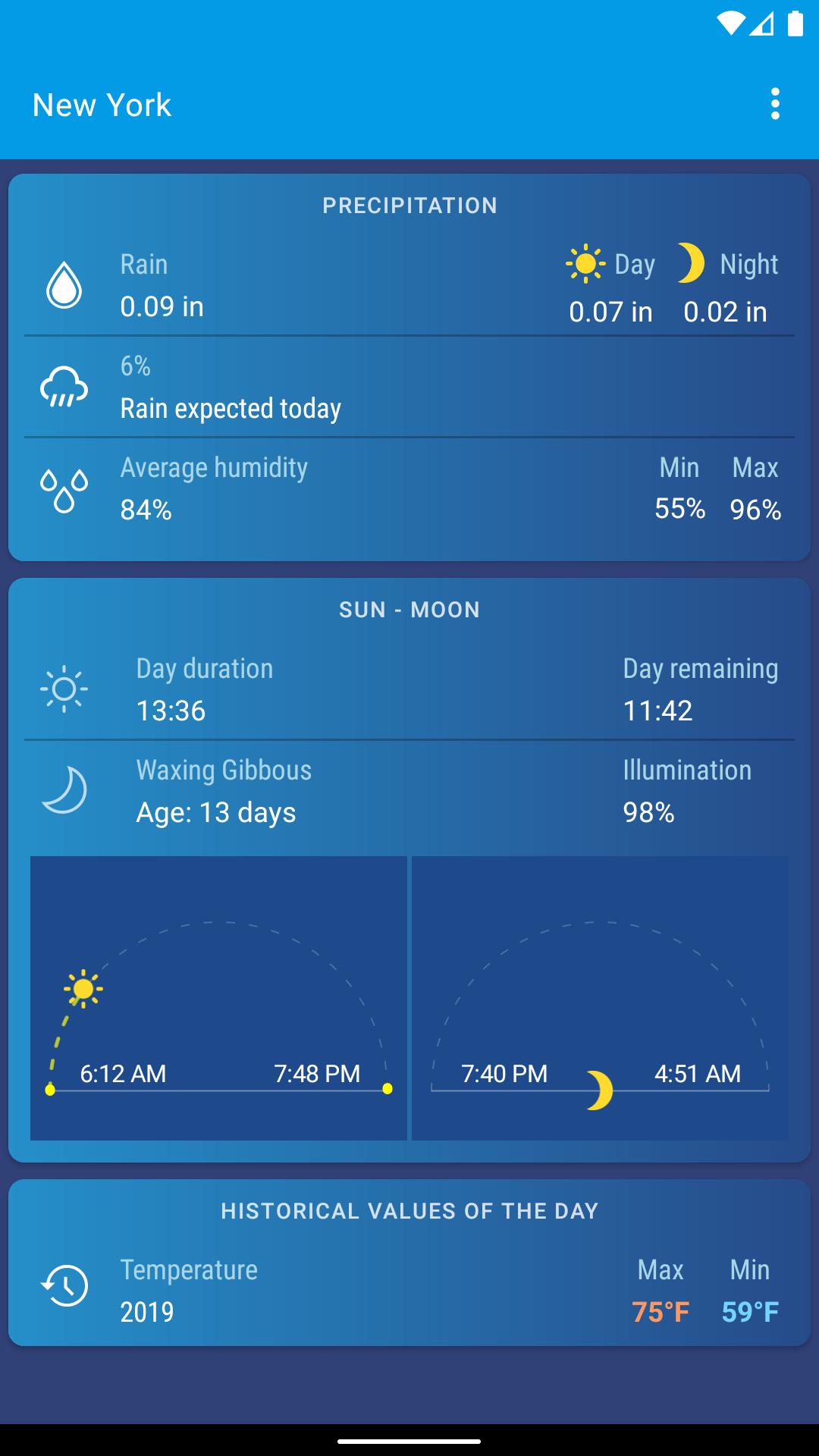Screen dimensions: 819x1456
Task: Tap the sunset marker at 7:48 PM
Action: click(387, 1090)
